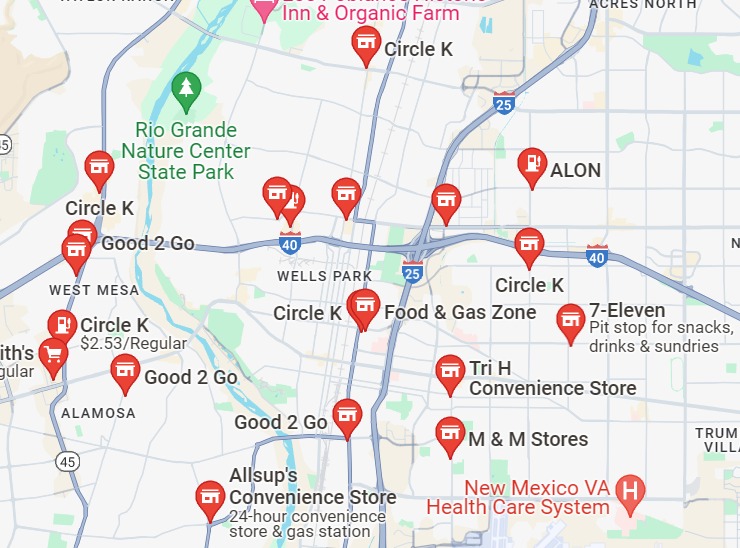Open the 7-Eleven map marker
This screenshot has width=740, height=548.
[x=570, y=321]
